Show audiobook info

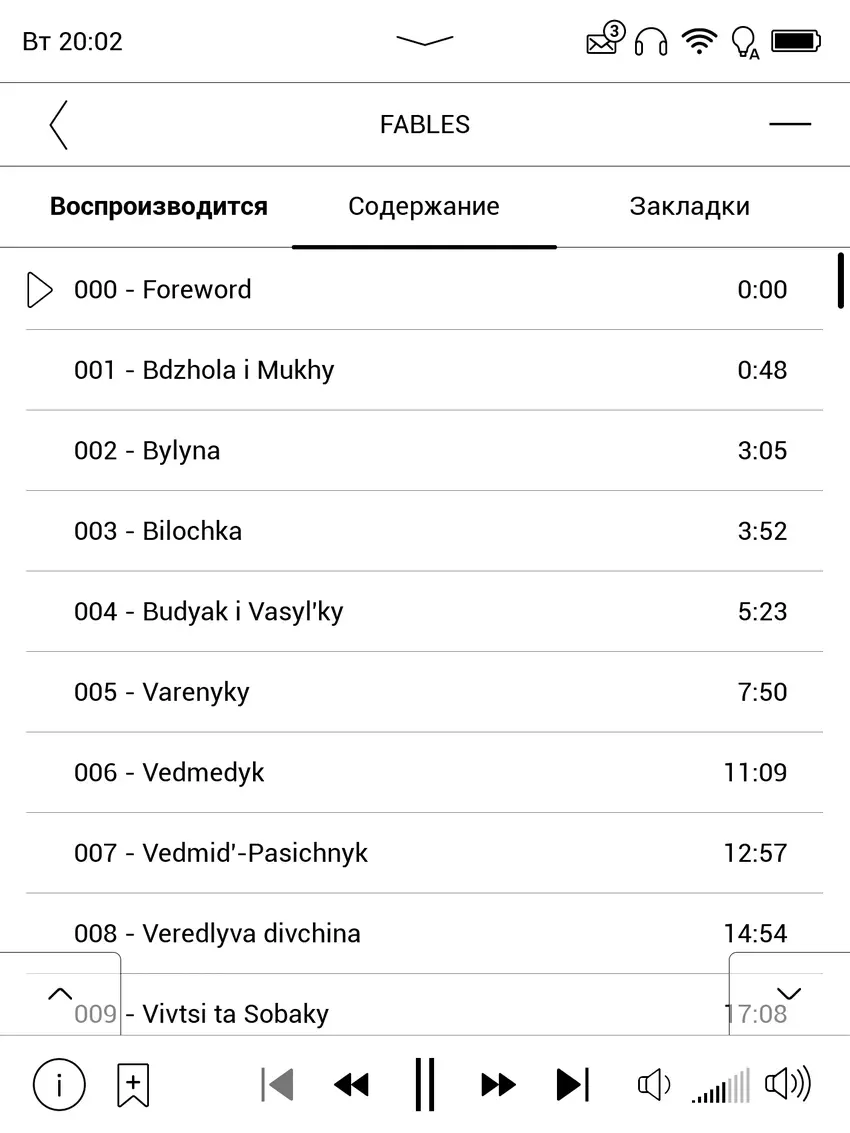pyautogui.click(x=59, y=1084)
